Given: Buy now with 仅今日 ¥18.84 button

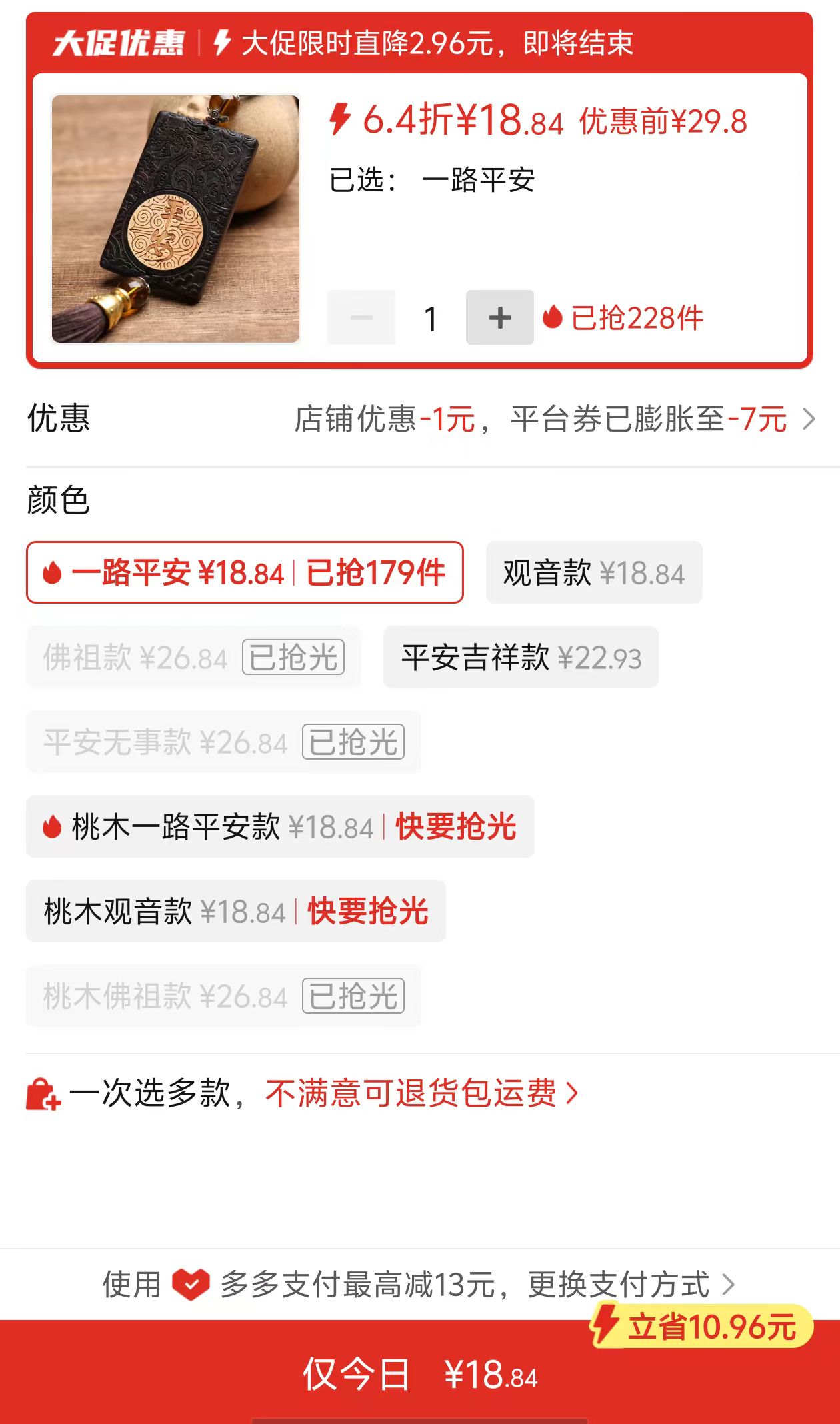Looking at the screenshot, I should [420, 1374].
